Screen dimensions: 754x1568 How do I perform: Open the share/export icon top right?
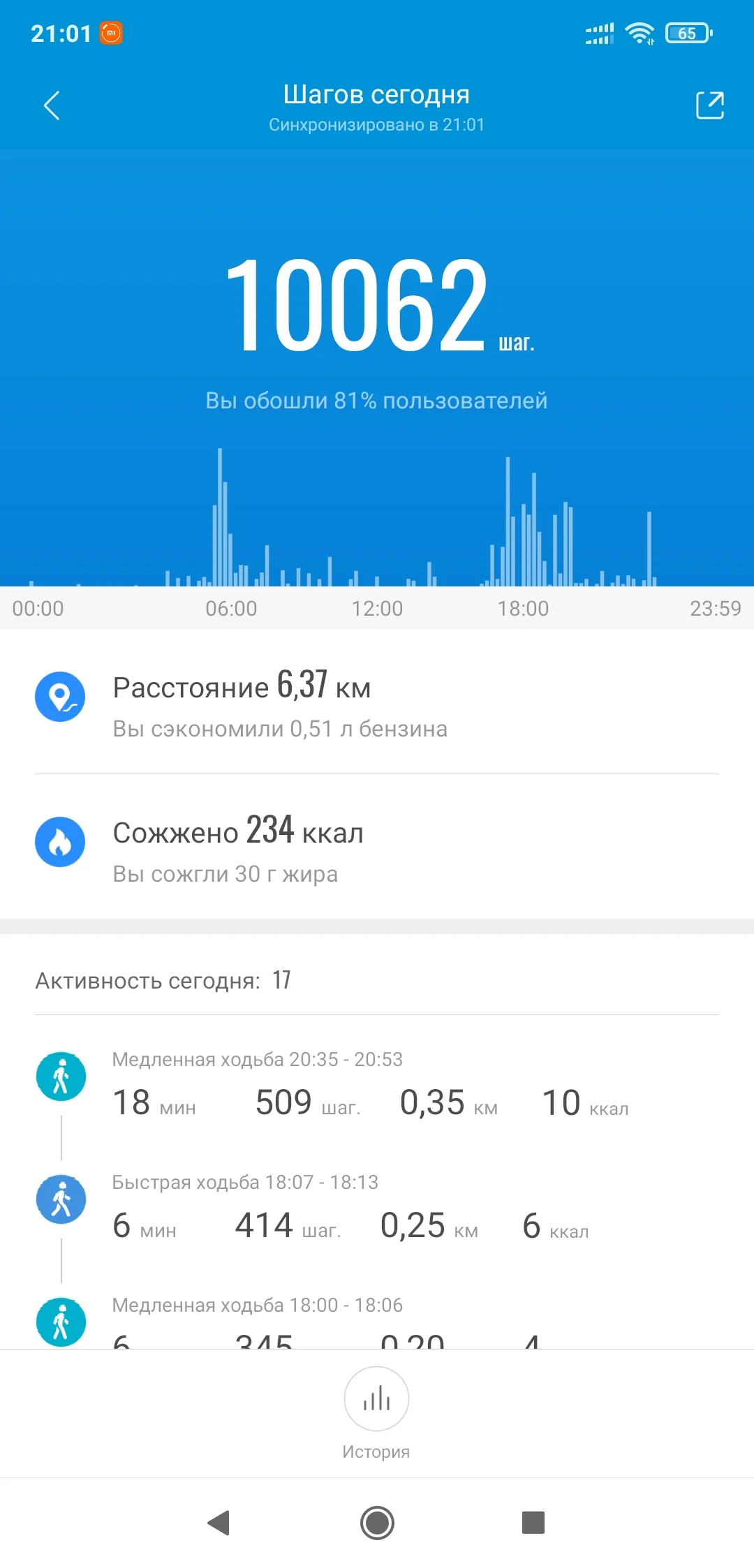[709, 105]
